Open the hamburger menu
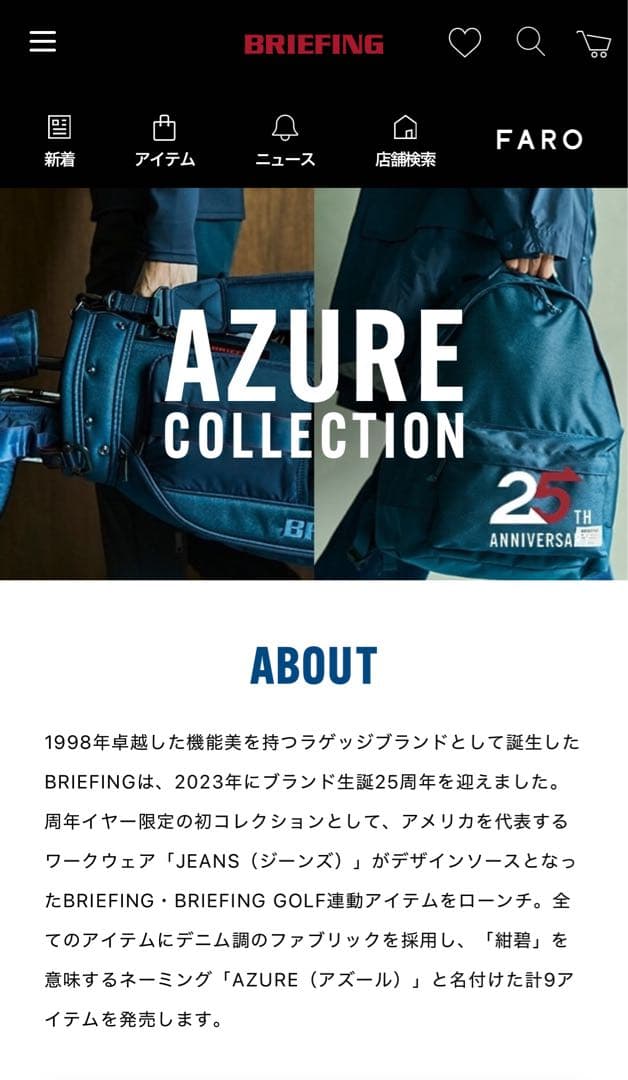Viewport: 628px width, 1080px height. 43,42
